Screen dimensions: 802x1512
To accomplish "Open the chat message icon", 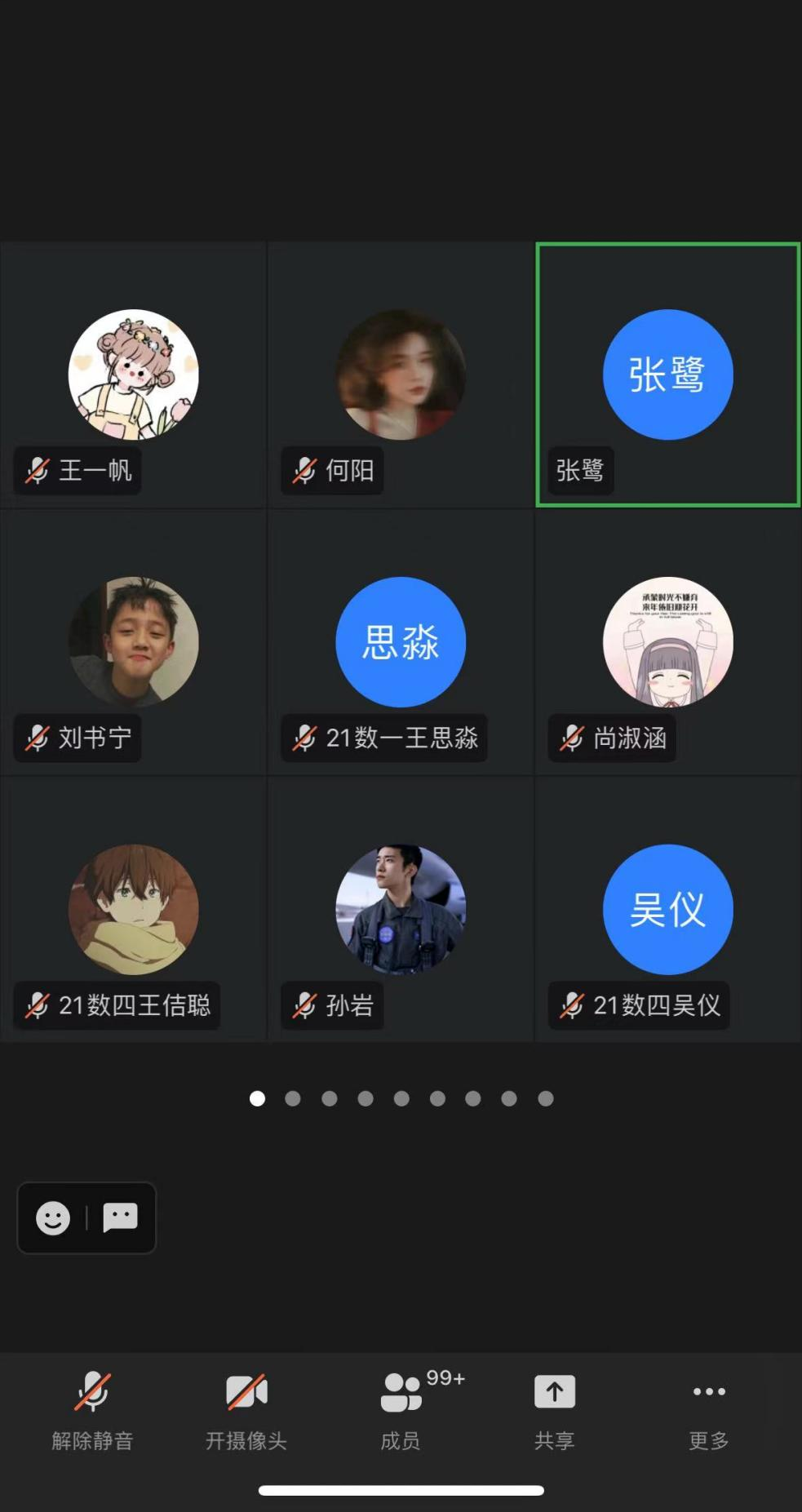I will 120,1217.
